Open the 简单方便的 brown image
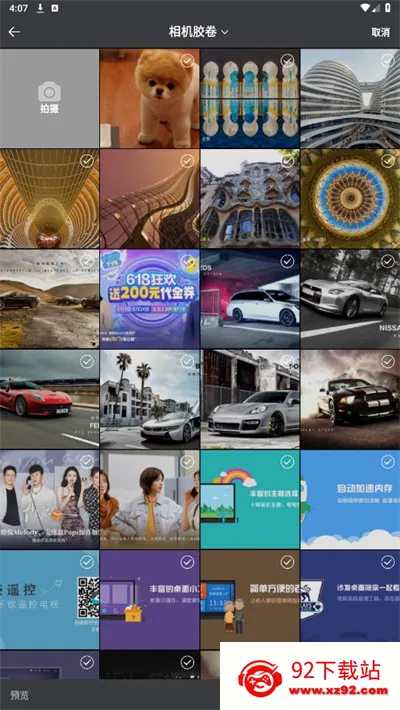400x710 pixels. (250, 600)
